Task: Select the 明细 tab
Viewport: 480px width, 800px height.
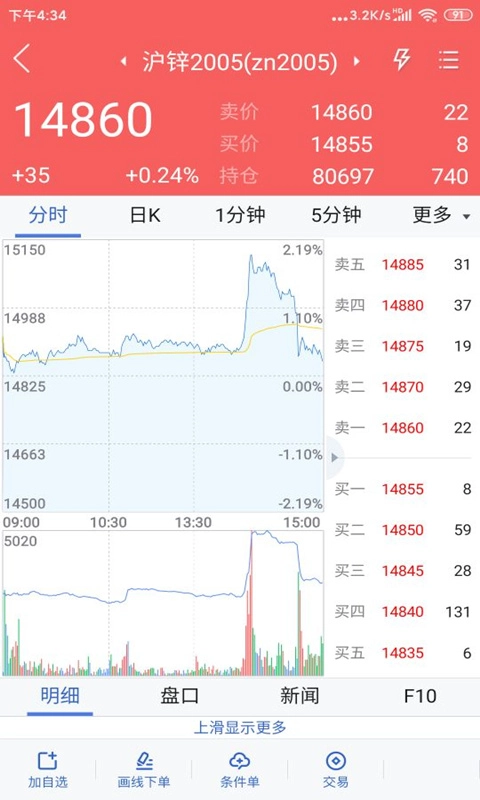Action: (60, 695)
